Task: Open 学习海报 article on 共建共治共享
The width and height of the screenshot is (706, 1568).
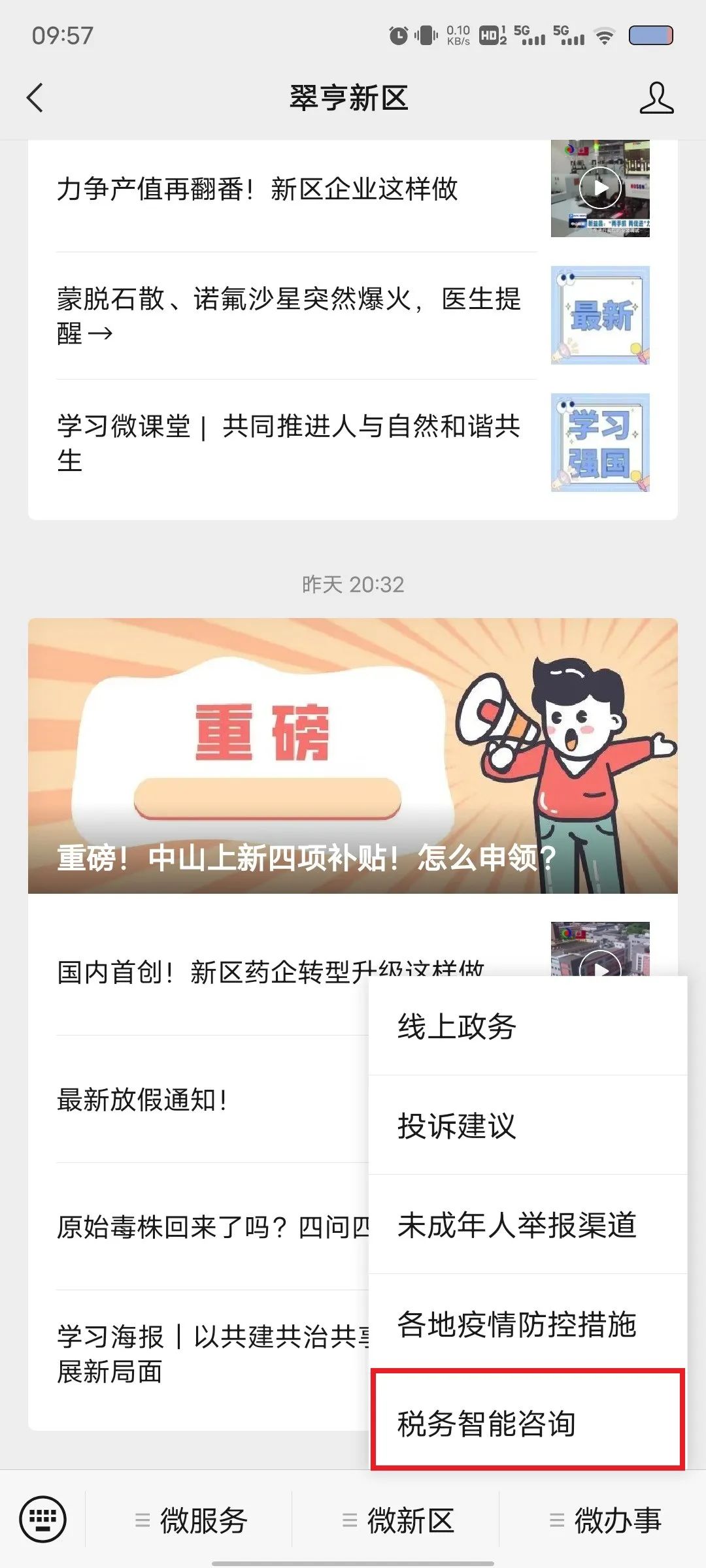Action: coord(209,1353)
